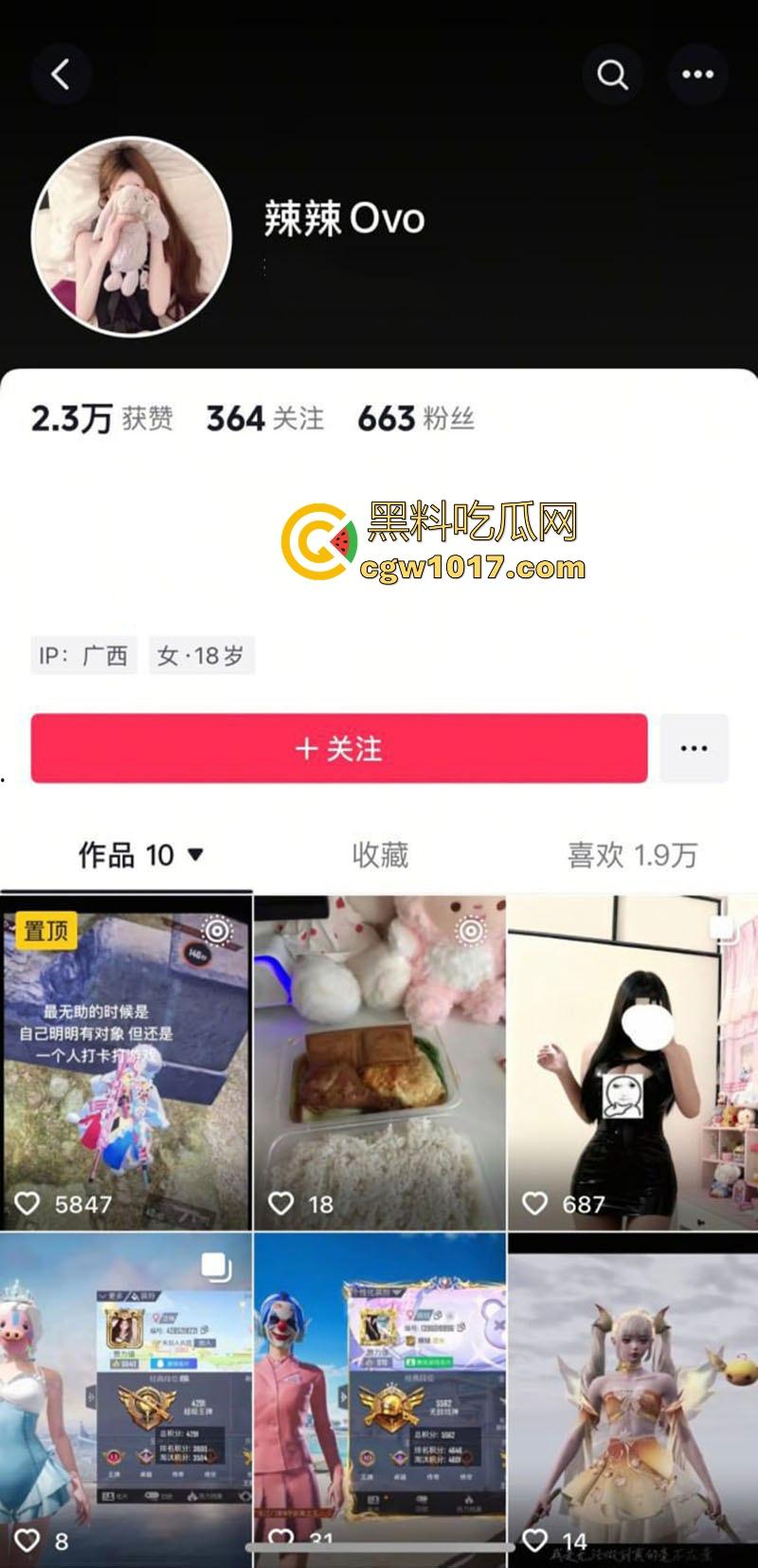The width and height of the screenshot is (758, 1568).
Task: Tap the heart icon showing 687 likes
Action: click(x=535, y=1202)
